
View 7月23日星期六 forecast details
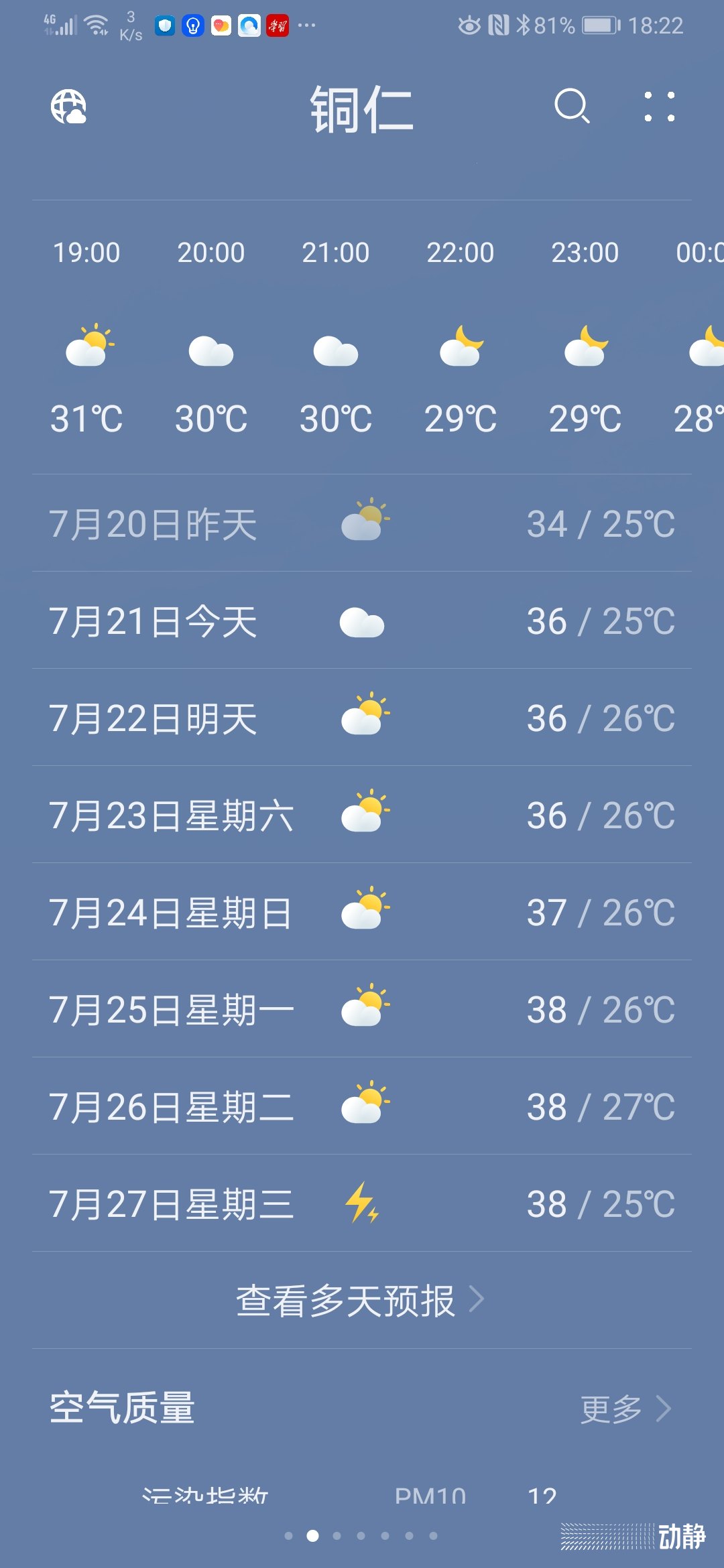(x=362, y=815)
